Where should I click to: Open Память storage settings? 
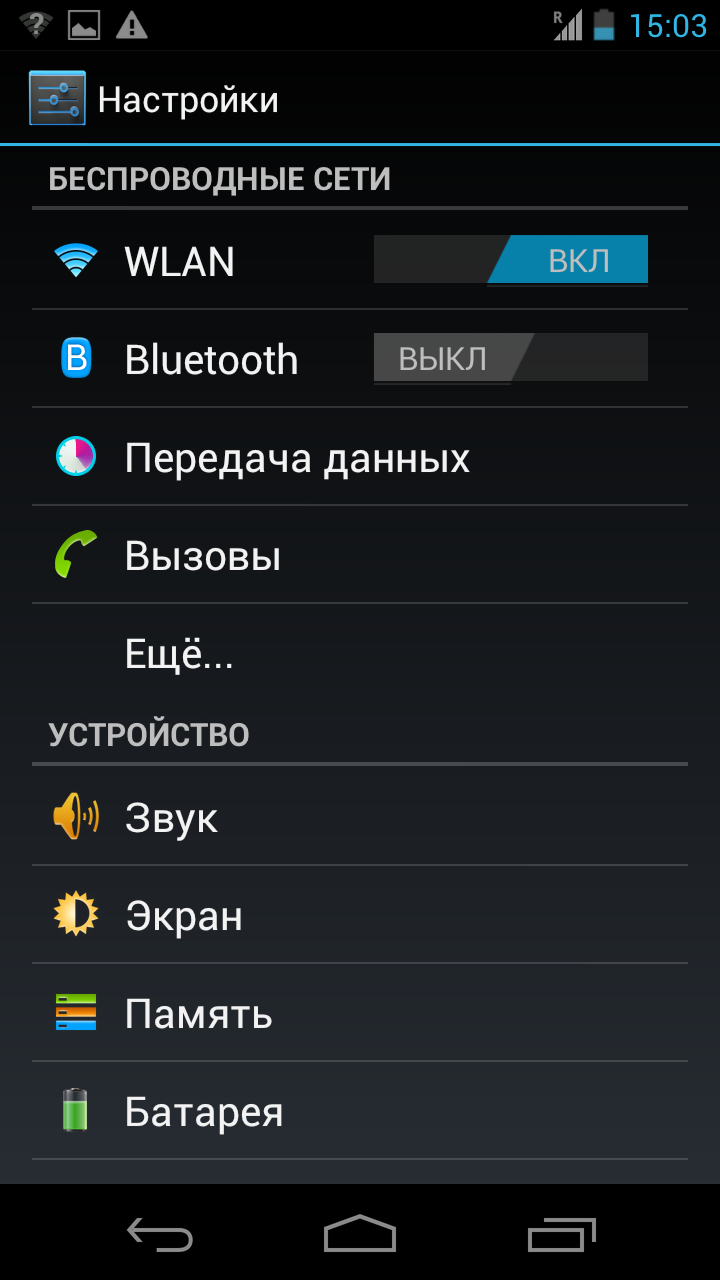360,1013
